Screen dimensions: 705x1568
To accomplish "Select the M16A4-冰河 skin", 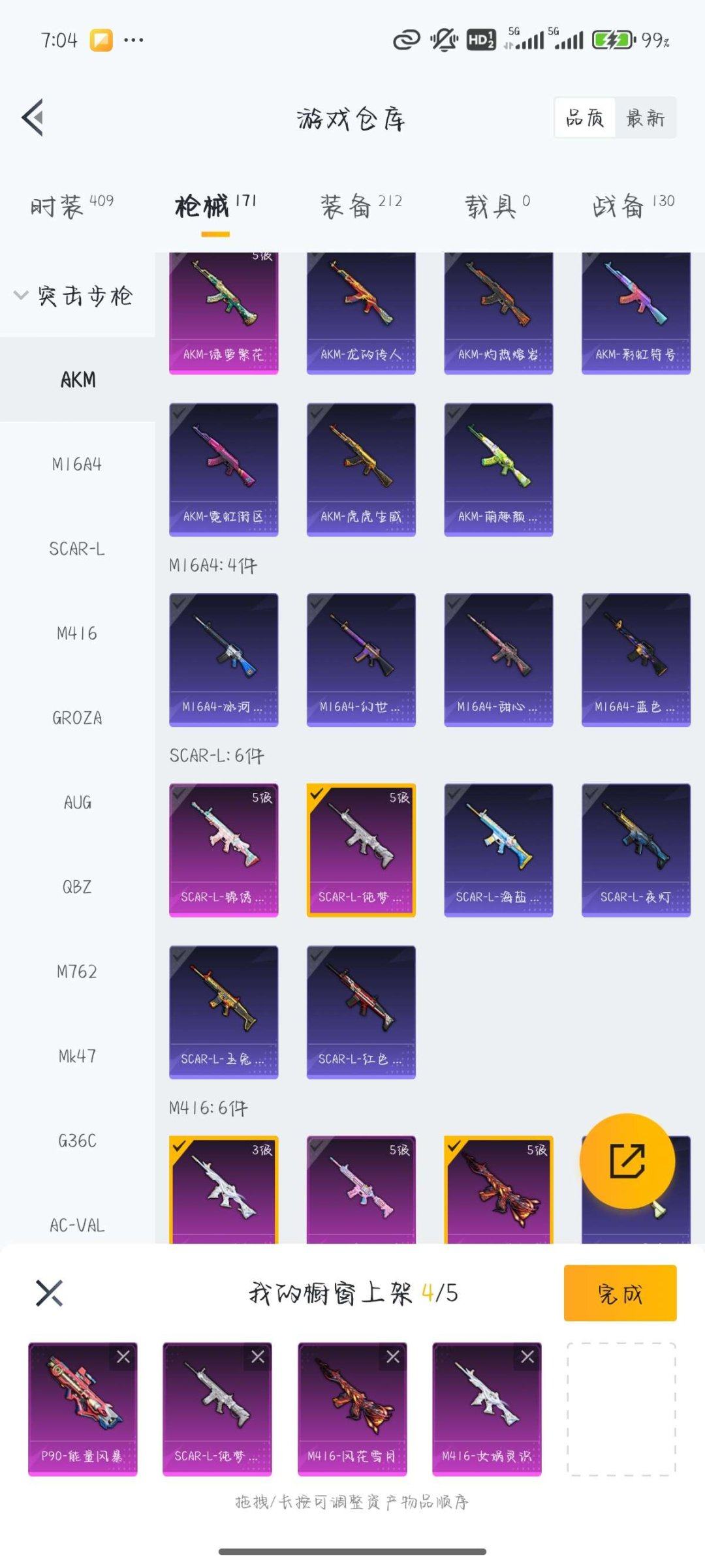I will 223,659.
